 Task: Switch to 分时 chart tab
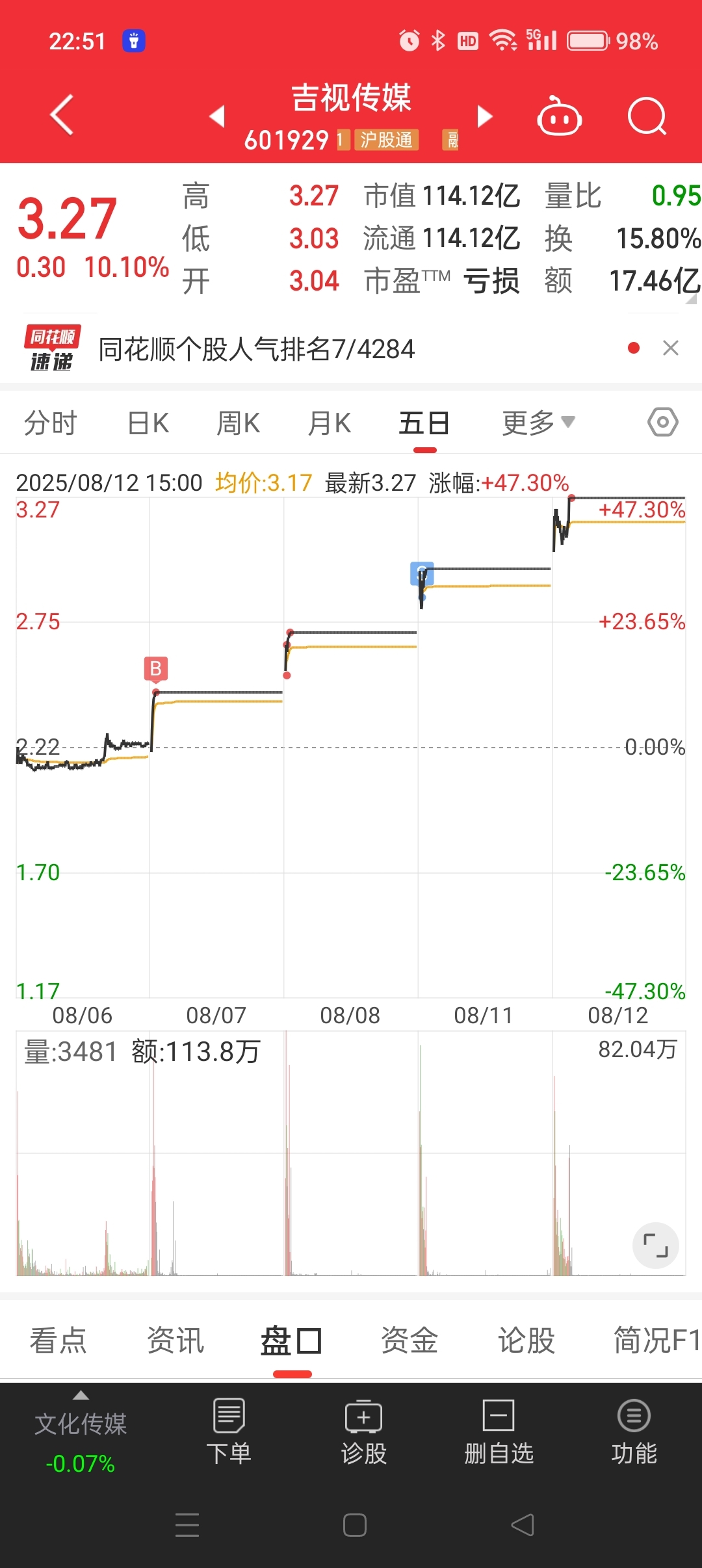(51, 423)
